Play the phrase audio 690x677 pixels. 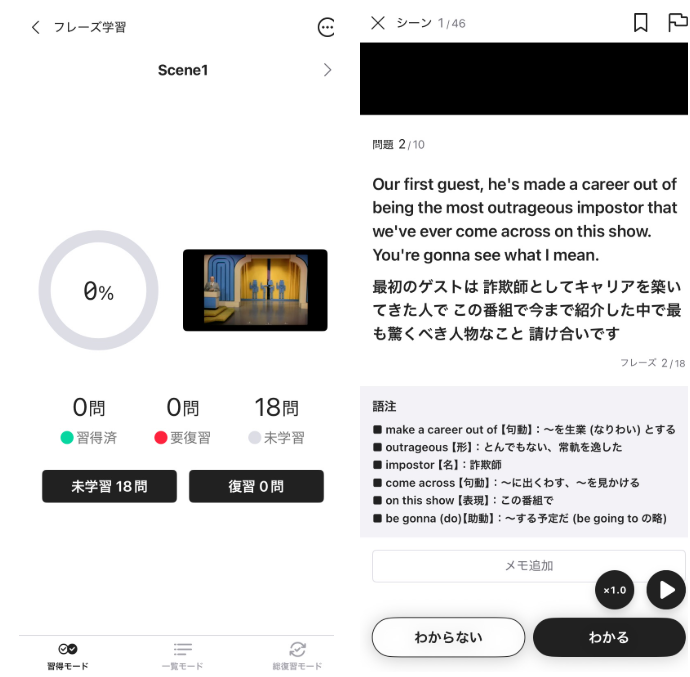coord(665,590)
